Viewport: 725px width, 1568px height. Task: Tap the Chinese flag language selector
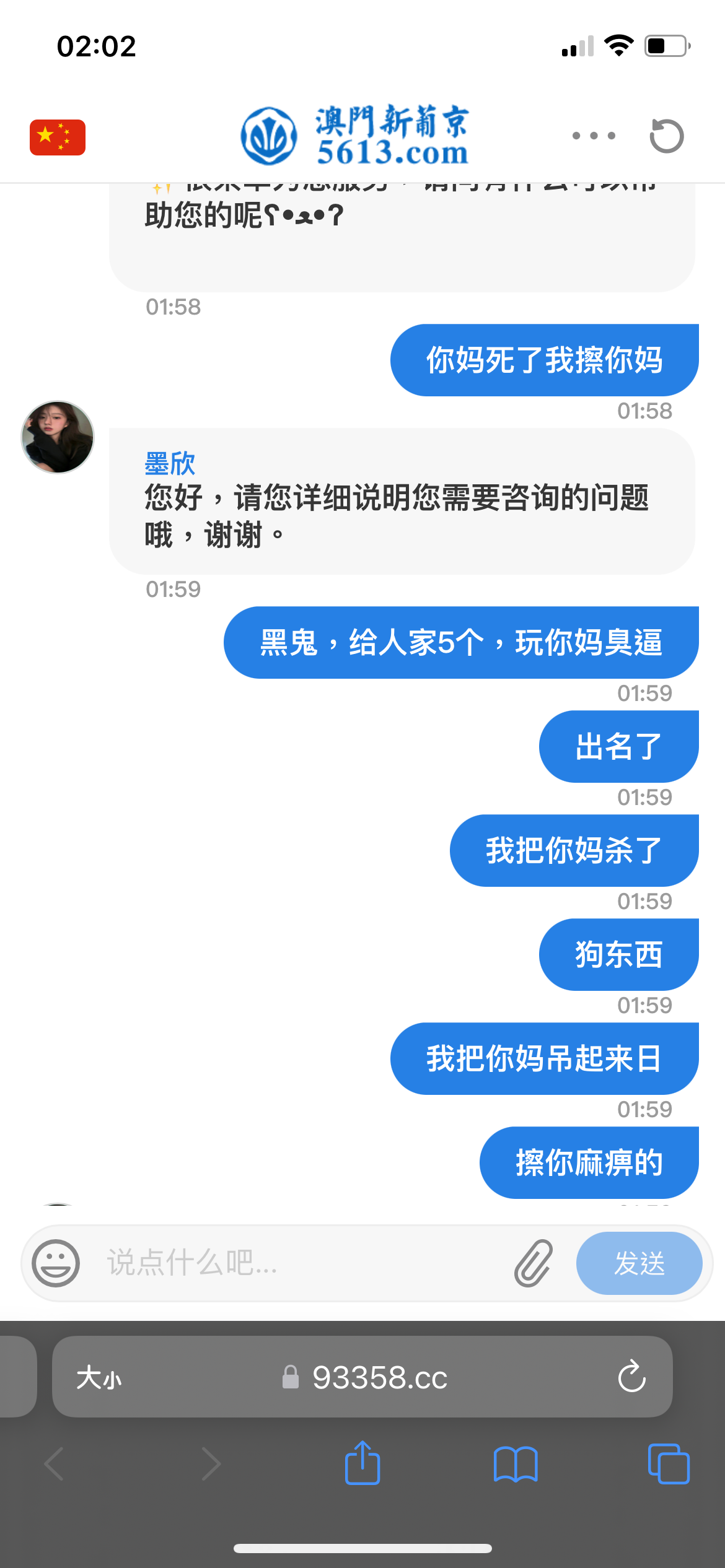[57, 137]
